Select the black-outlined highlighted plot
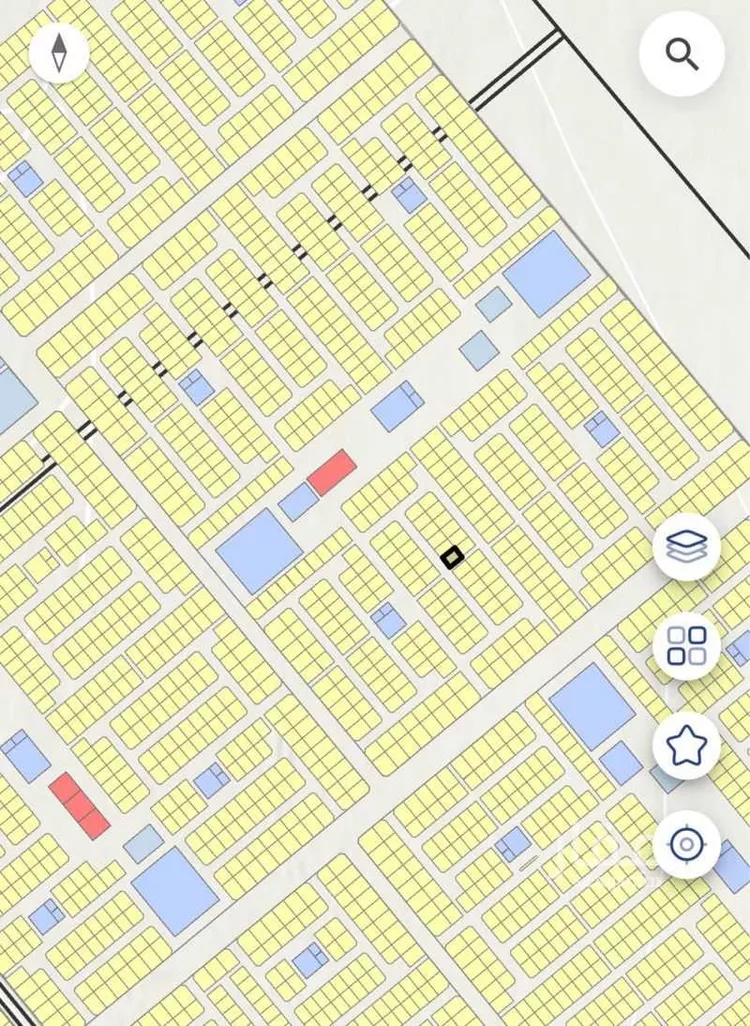Image resolution: width=750 pixels, height=1026 pixels. [452, 557]
